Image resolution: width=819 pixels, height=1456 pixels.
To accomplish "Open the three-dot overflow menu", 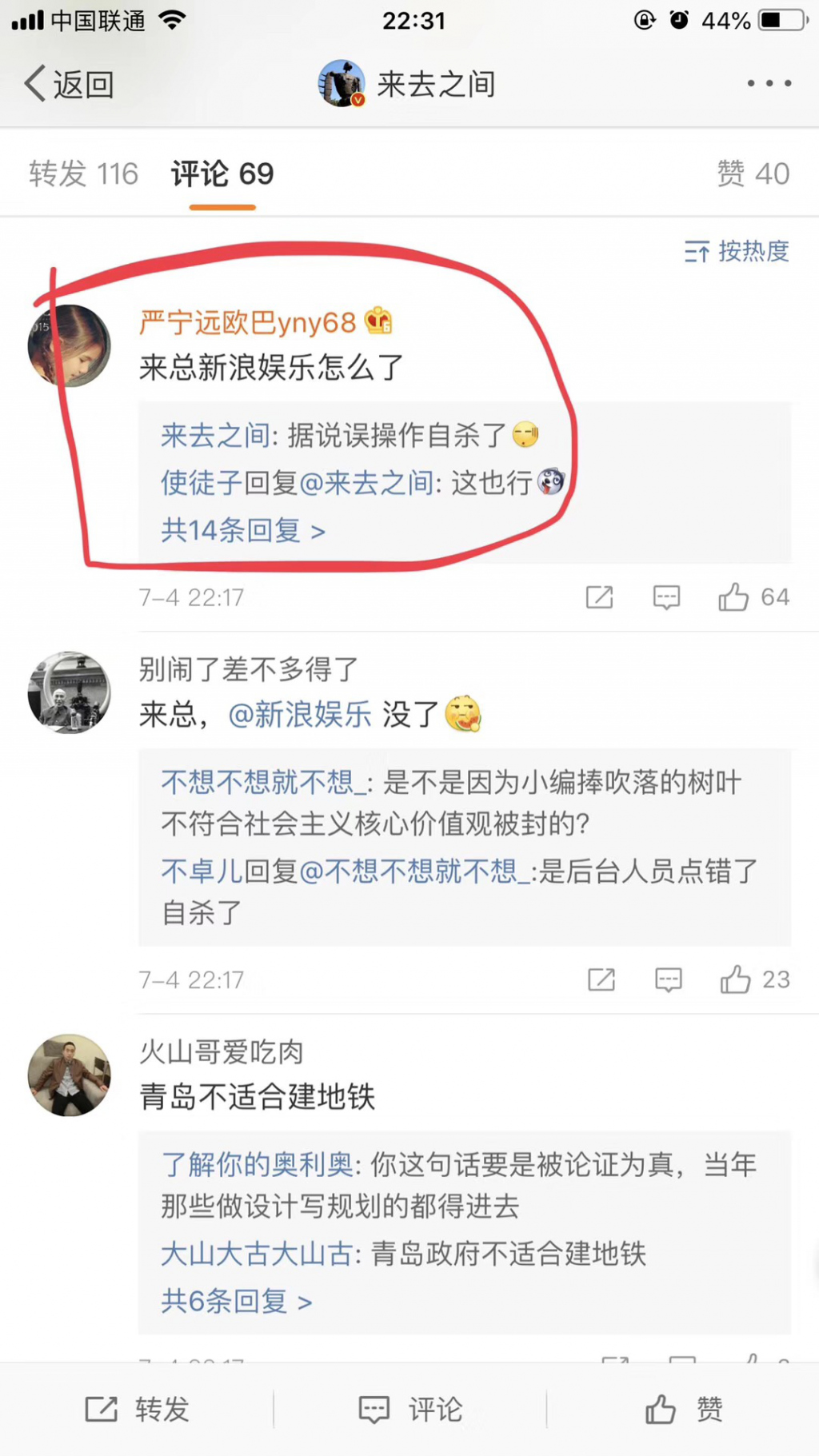I will point(769,83).
